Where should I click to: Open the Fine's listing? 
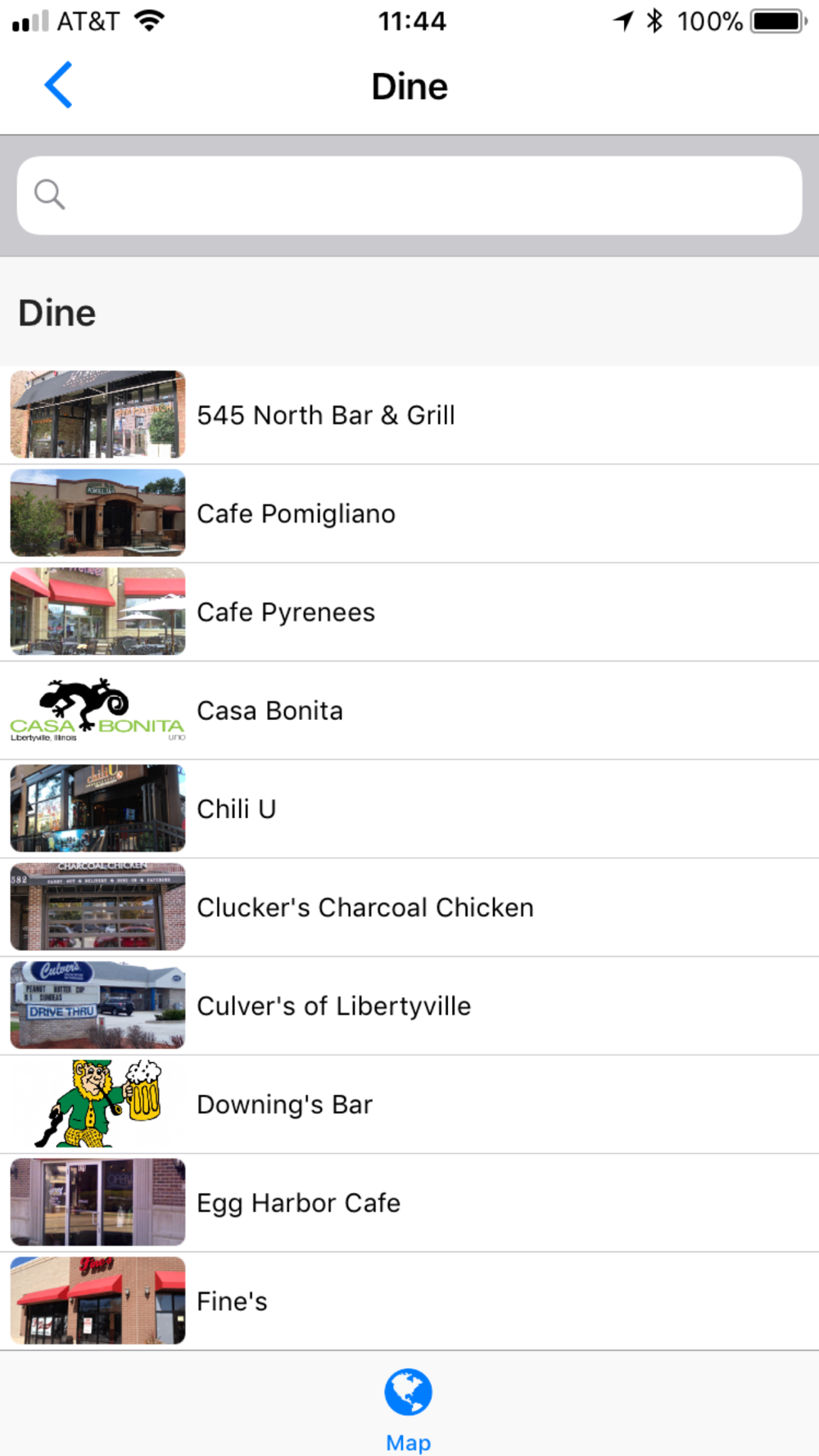(409, 1301)
